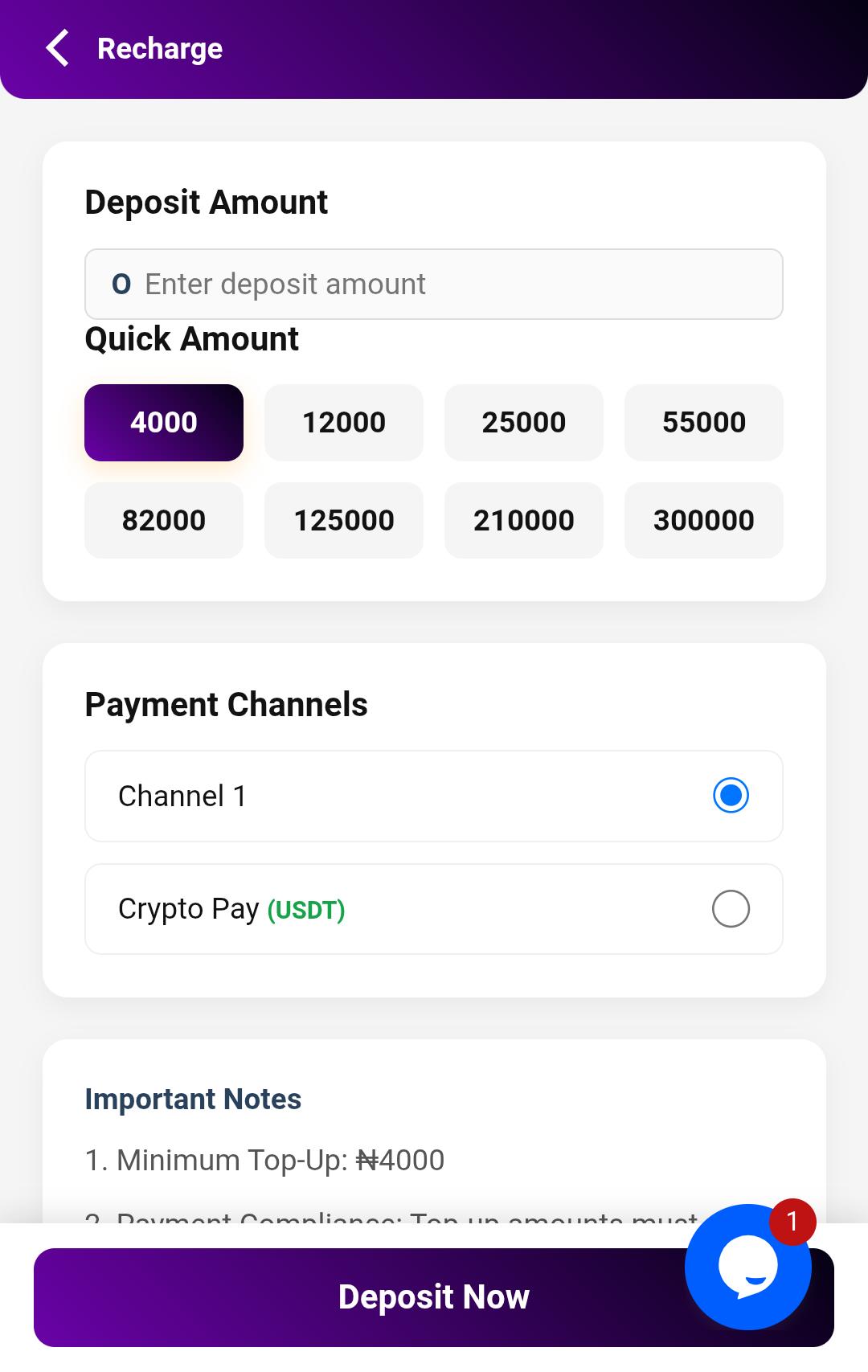The image size is (868, 1372).
Task: Click the Recharge title in the header
Action: click(160, 48)
